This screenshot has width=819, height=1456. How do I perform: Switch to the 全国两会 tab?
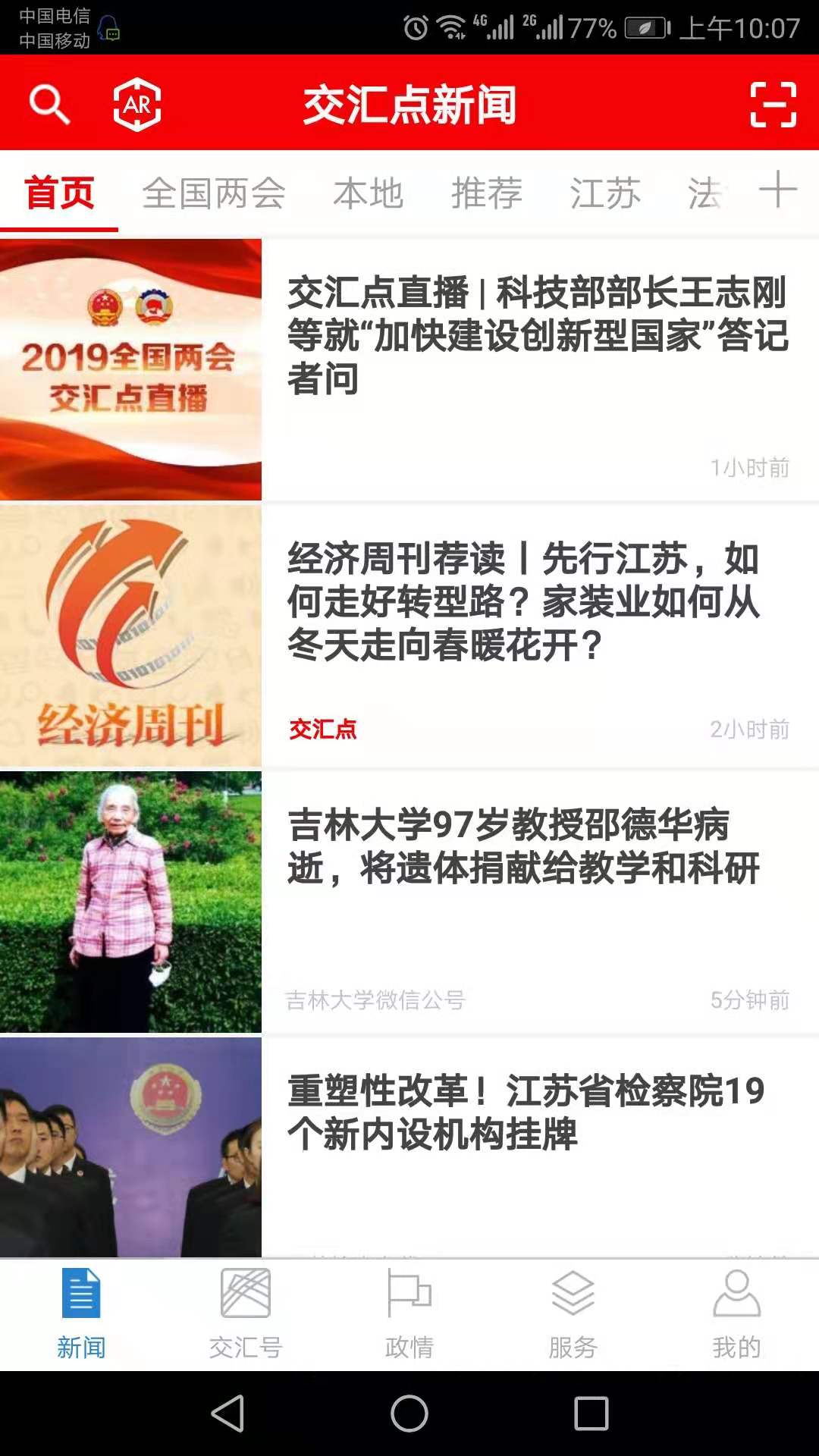[x=214, y=193]
